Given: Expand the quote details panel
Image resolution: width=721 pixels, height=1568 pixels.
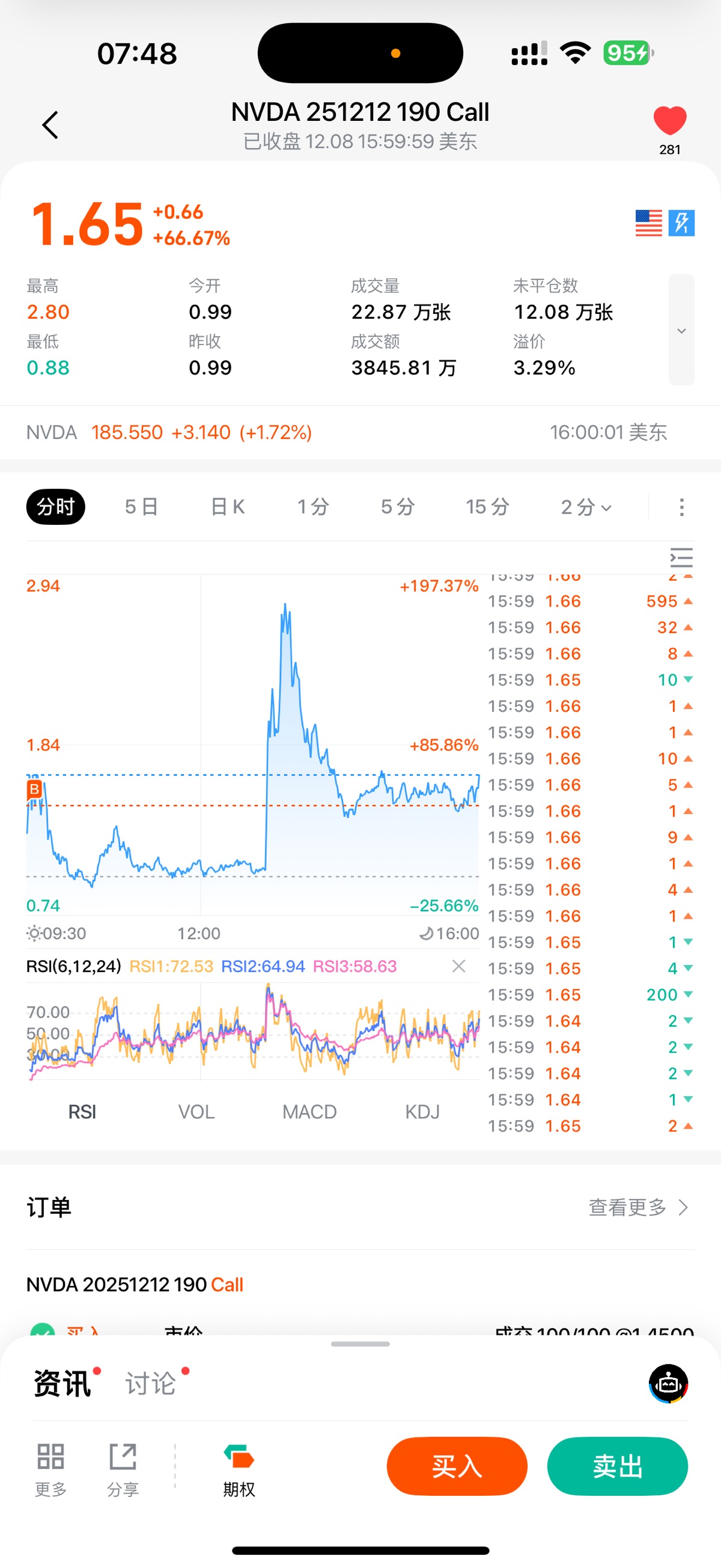Looking at the screenshot, I should [681, 330].
